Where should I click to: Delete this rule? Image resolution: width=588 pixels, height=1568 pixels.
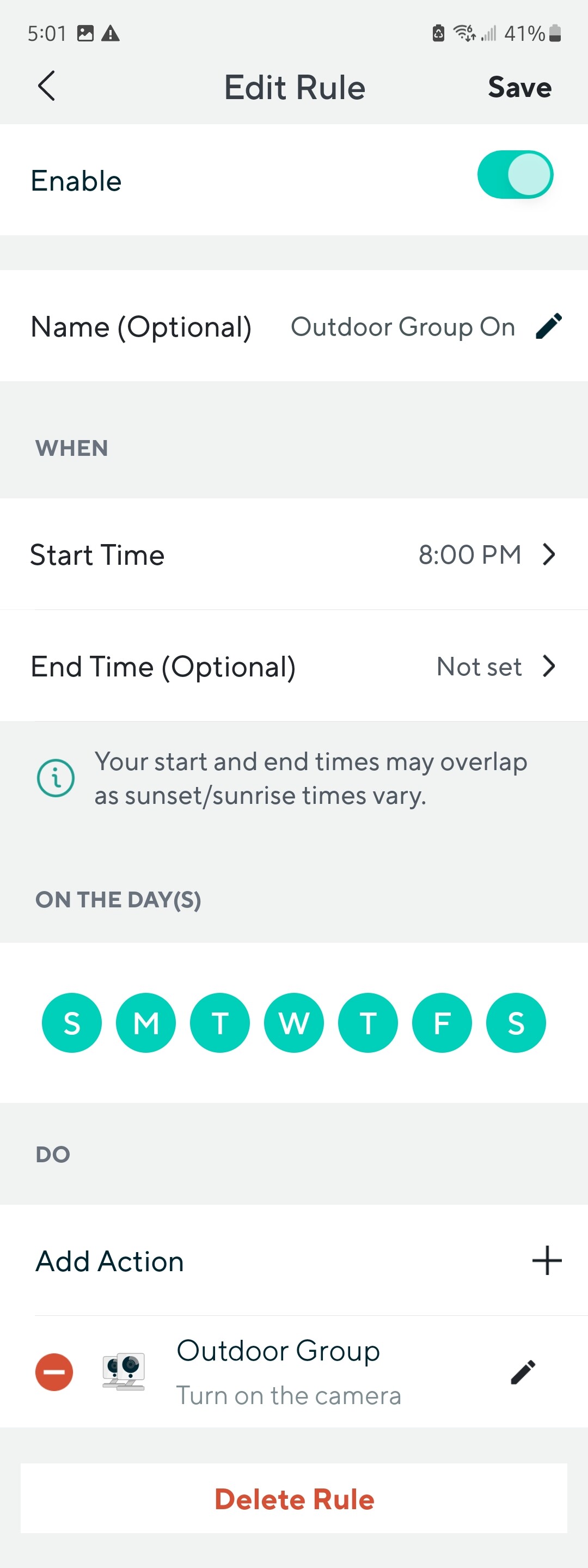294,1499
